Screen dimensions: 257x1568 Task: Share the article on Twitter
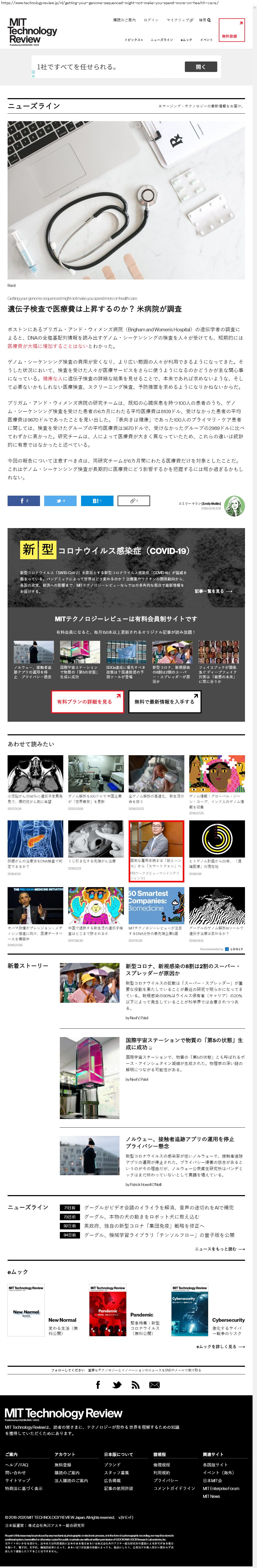(x=60, y=500)
